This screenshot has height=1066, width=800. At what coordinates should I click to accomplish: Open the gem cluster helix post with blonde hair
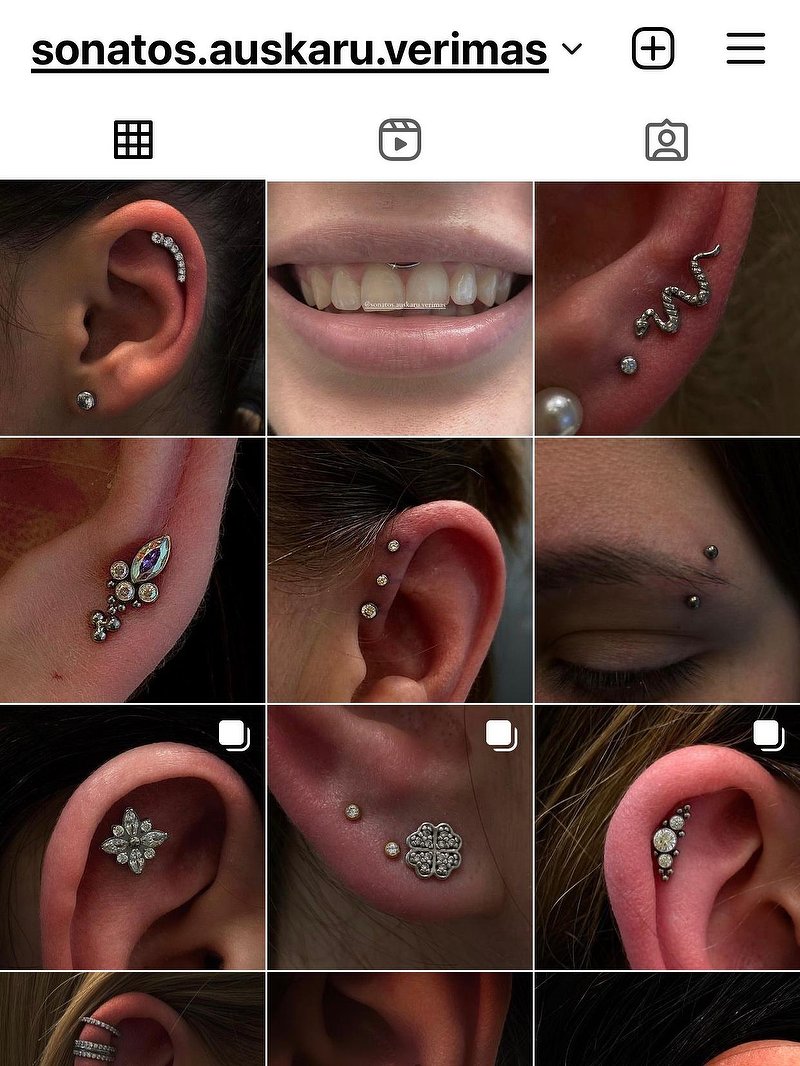(x=667, y=838)
